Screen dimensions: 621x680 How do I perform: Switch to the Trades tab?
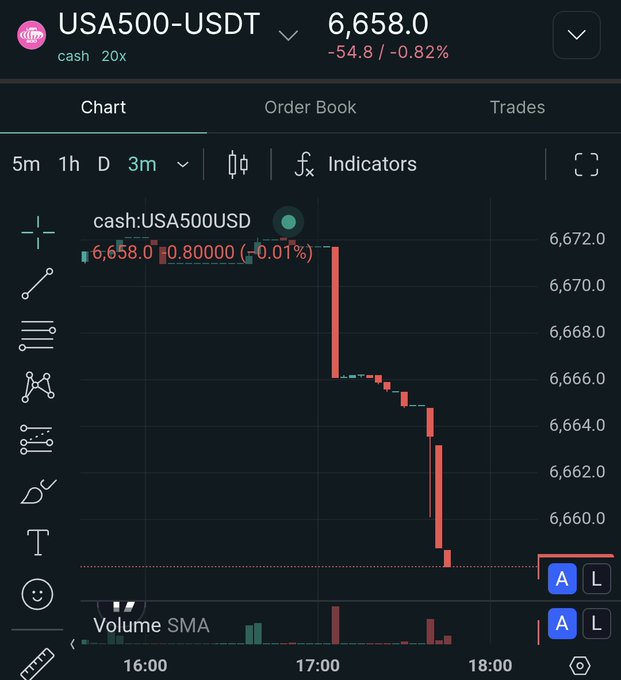pos(517,107)
